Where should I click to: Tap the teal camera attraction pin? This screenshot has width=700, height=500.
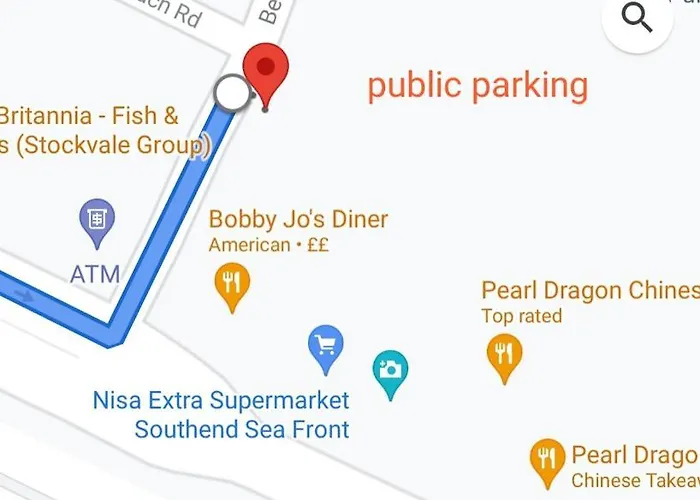[390, 371]
